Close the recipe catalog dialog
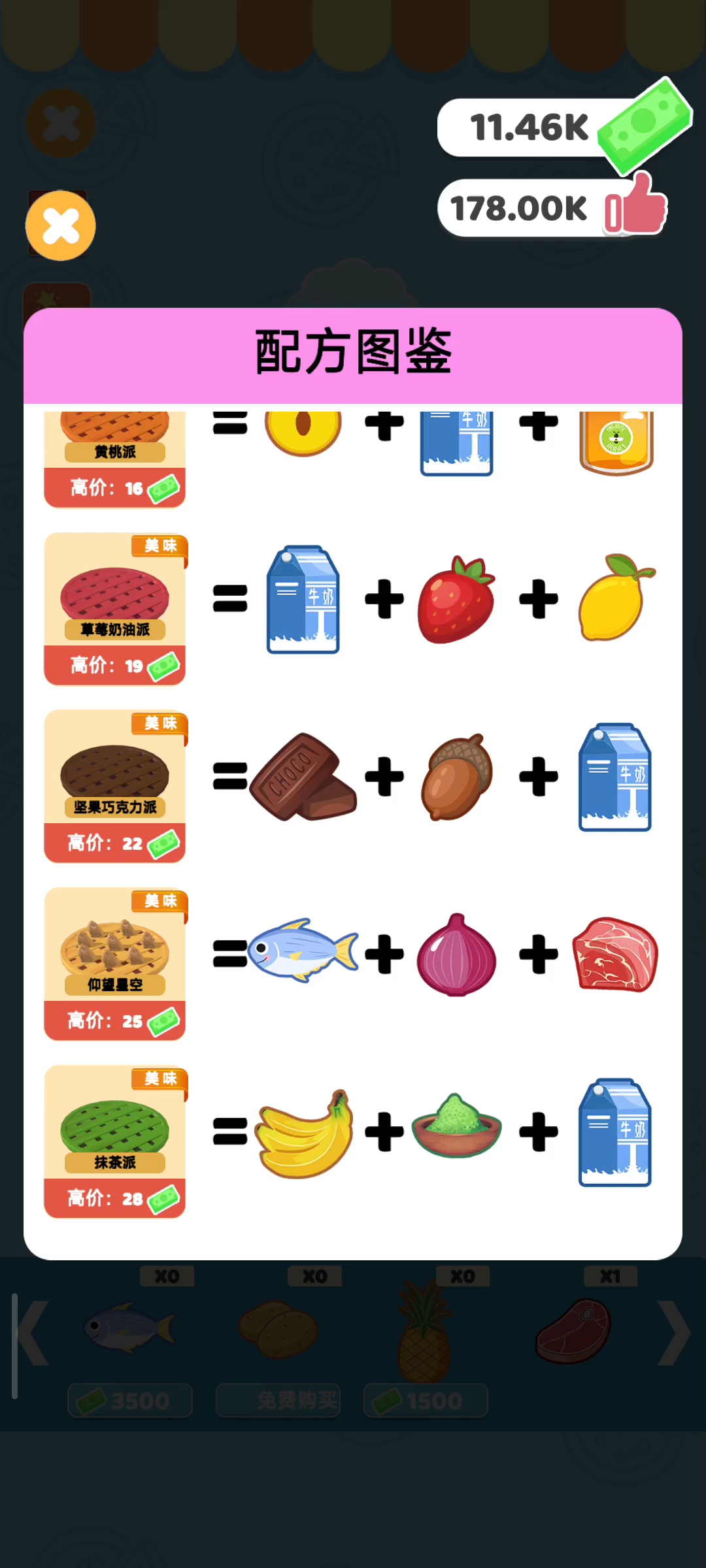 tap(61, 226)
